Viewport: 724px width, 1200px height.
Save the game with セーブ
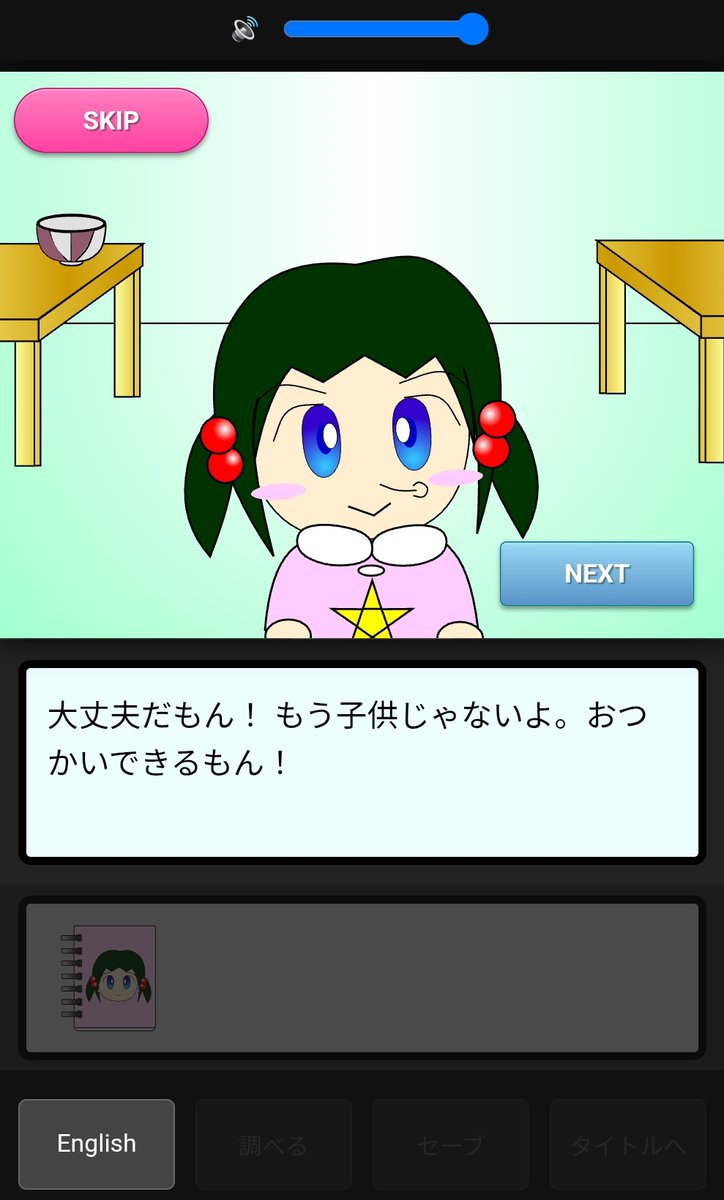pos(450,1144)
